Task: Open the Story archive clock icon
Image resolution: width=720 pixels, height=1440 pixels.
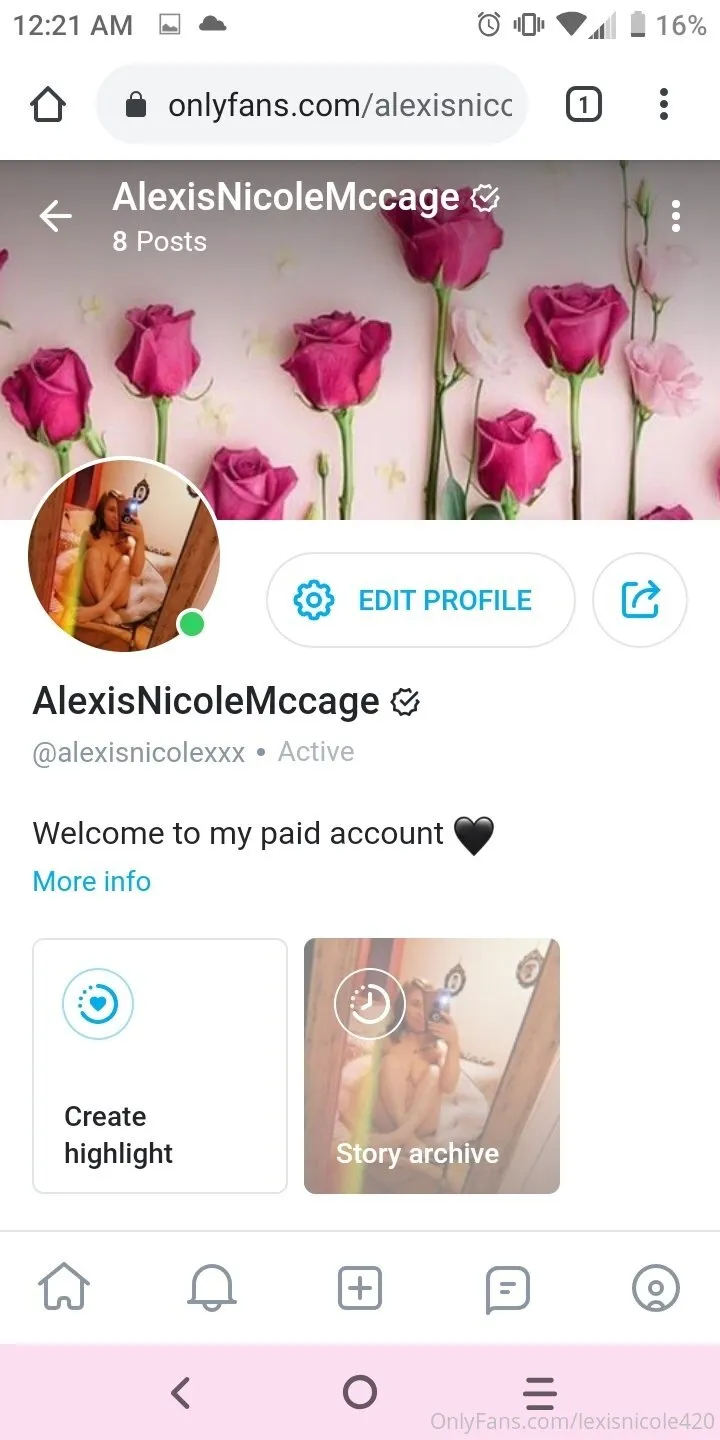Action: [x=370, y=1003]
